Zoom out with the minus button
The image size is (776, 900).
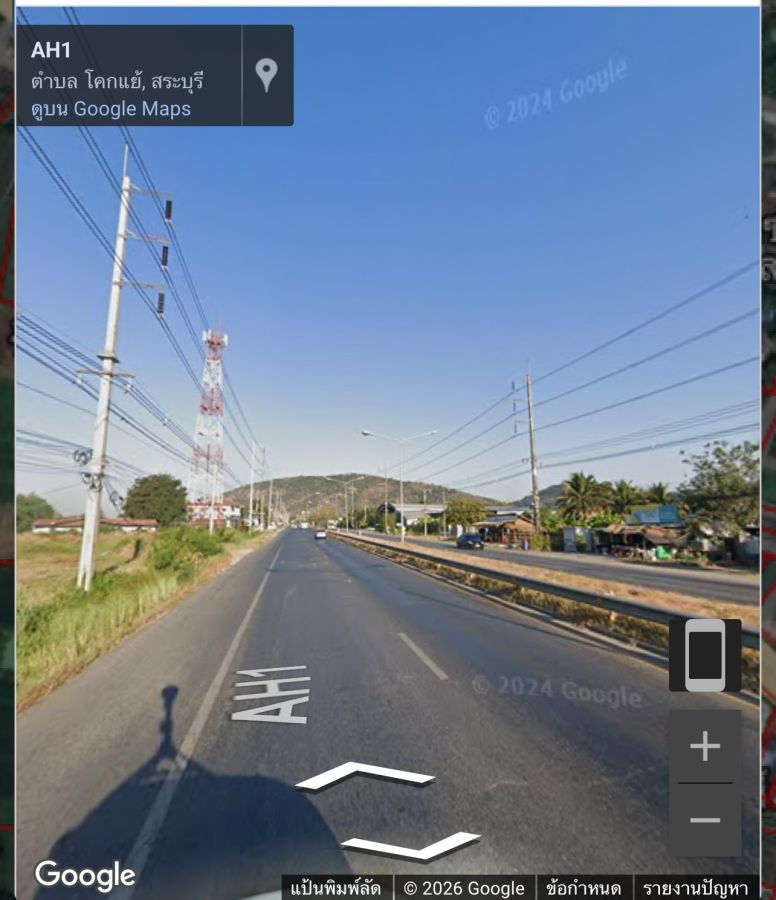(705, 821)
